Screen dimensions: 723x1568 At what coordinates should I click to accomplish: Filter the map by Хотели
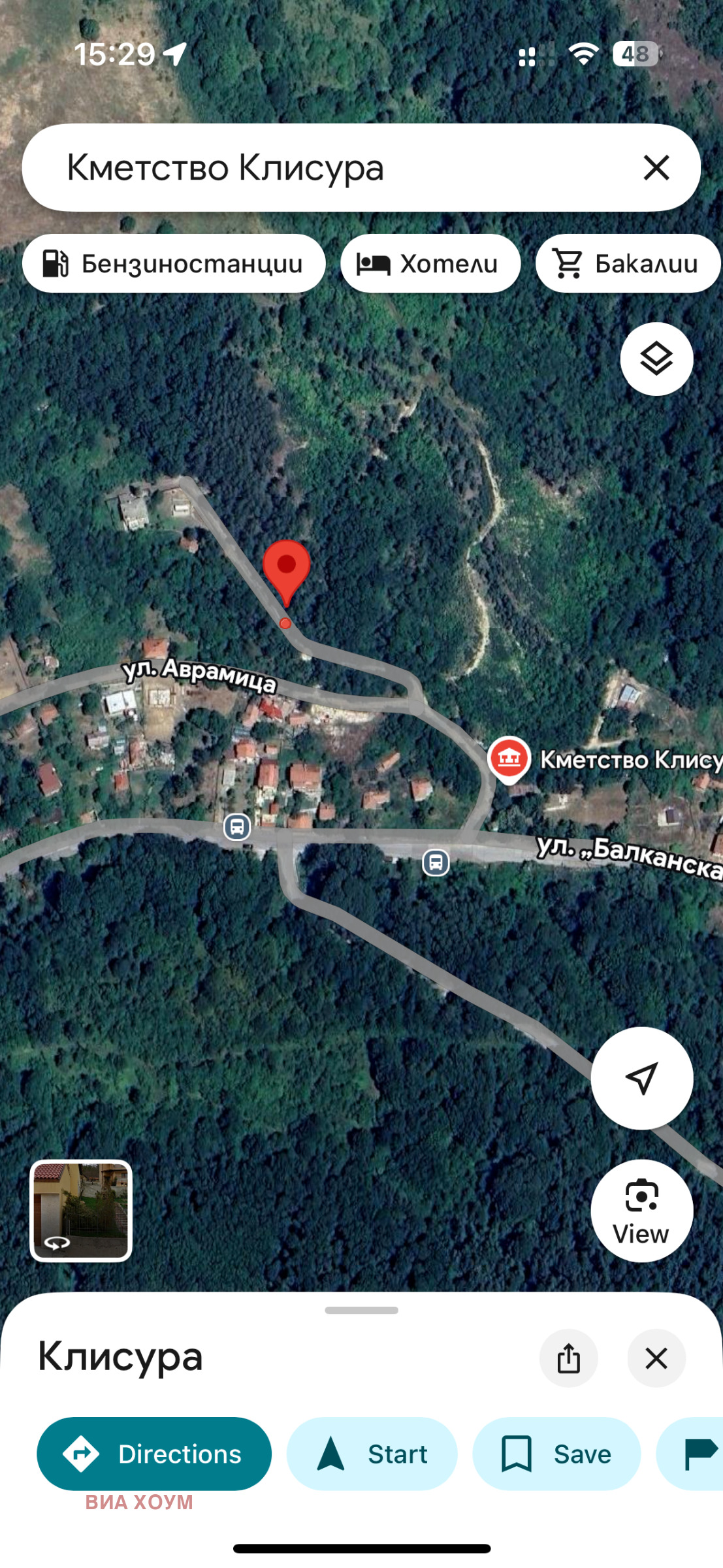coord(430,263)
